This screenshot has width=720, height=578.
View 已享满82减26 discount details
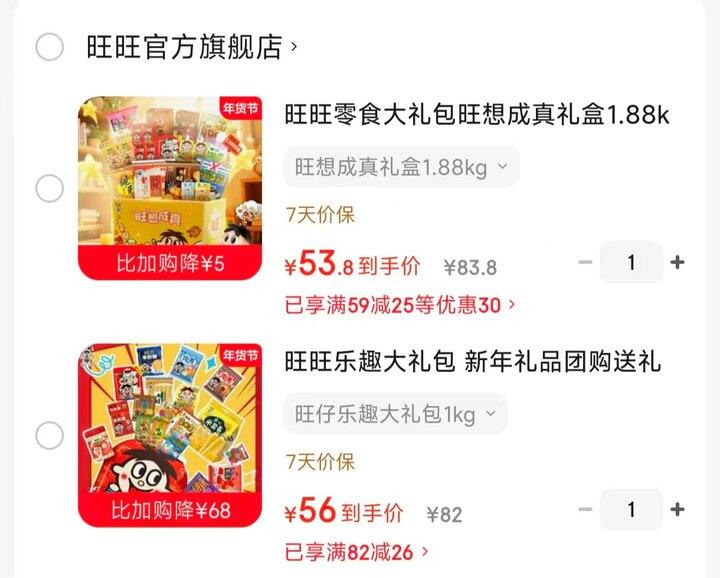click(x=357, y=550)
